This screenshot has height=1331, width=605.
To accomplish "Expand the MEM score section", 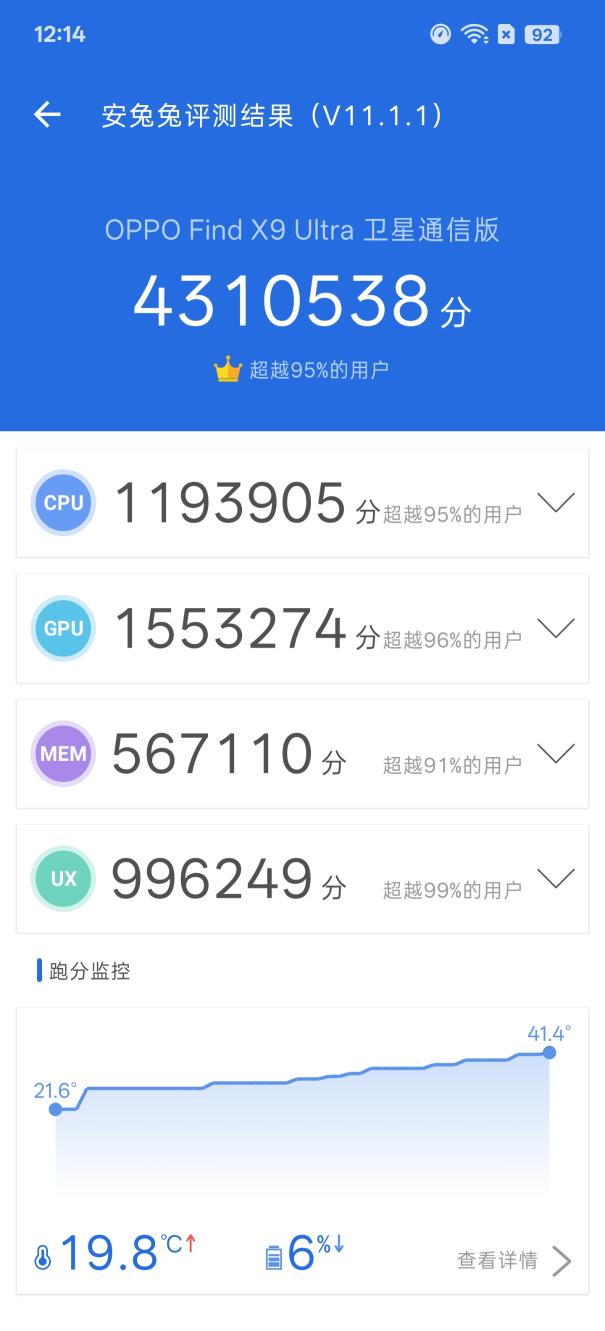I will pos(555,753).
